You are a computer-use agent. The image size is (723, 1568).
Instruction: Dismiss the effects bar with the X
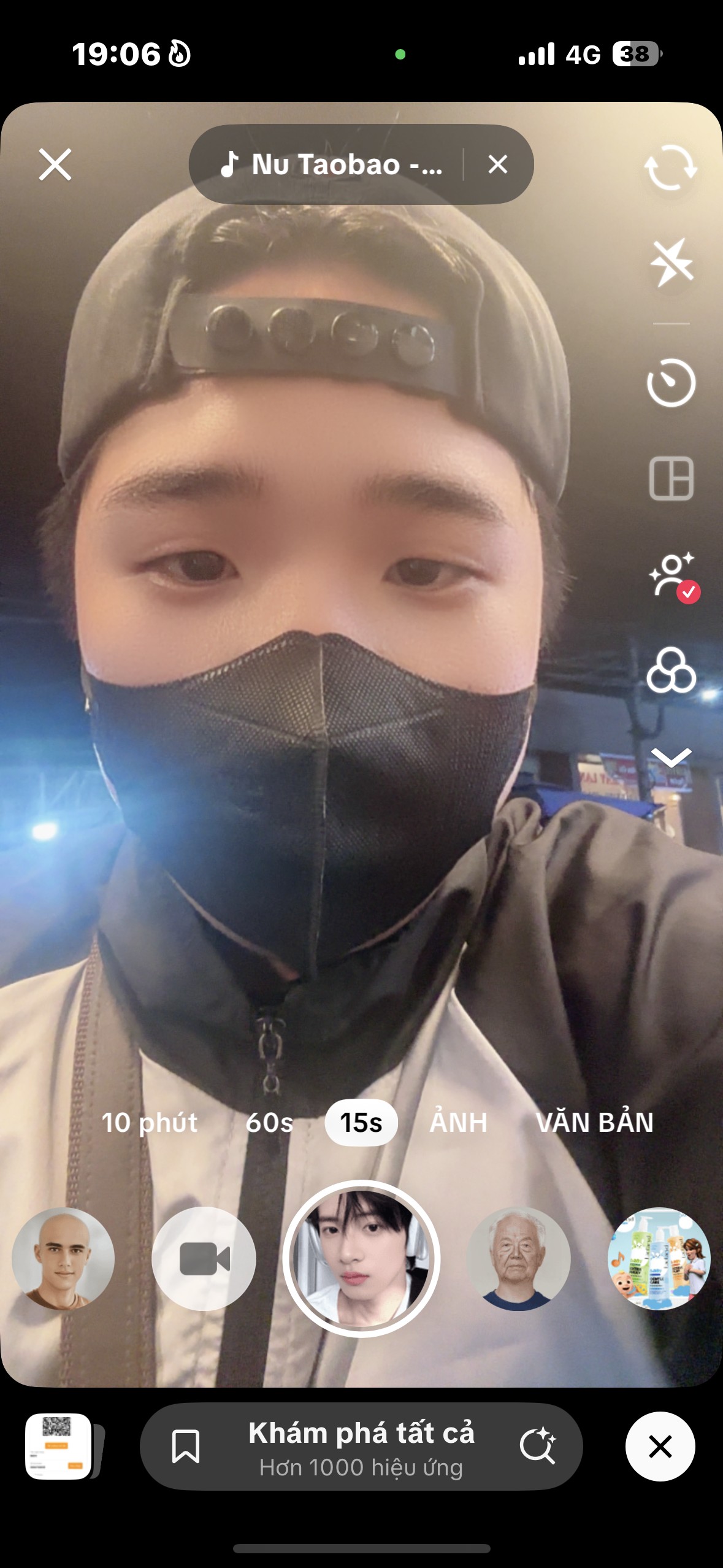[660, 1447]
